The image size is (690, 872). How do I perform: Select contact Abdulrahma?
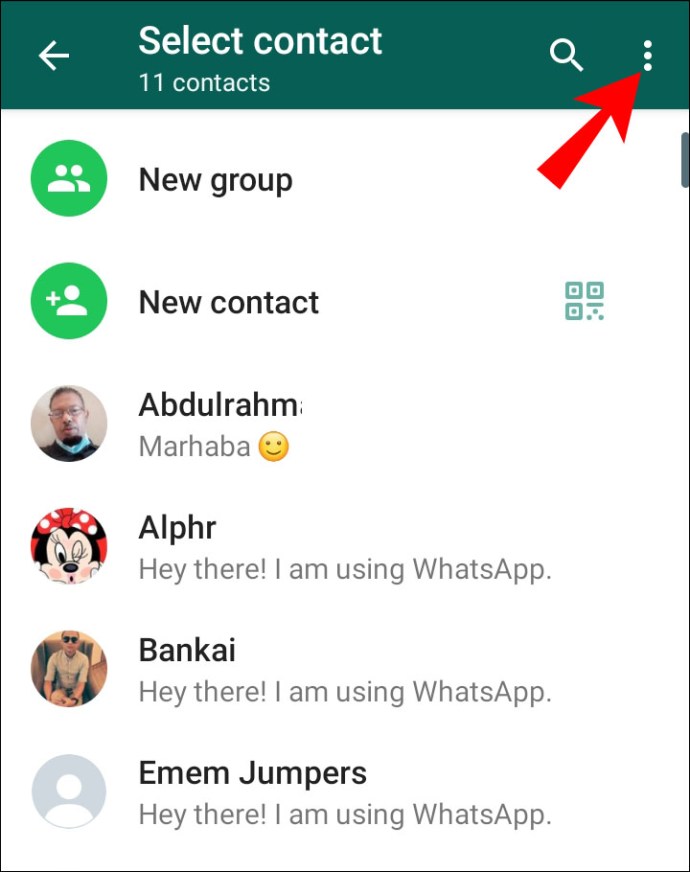click(220, 424)
